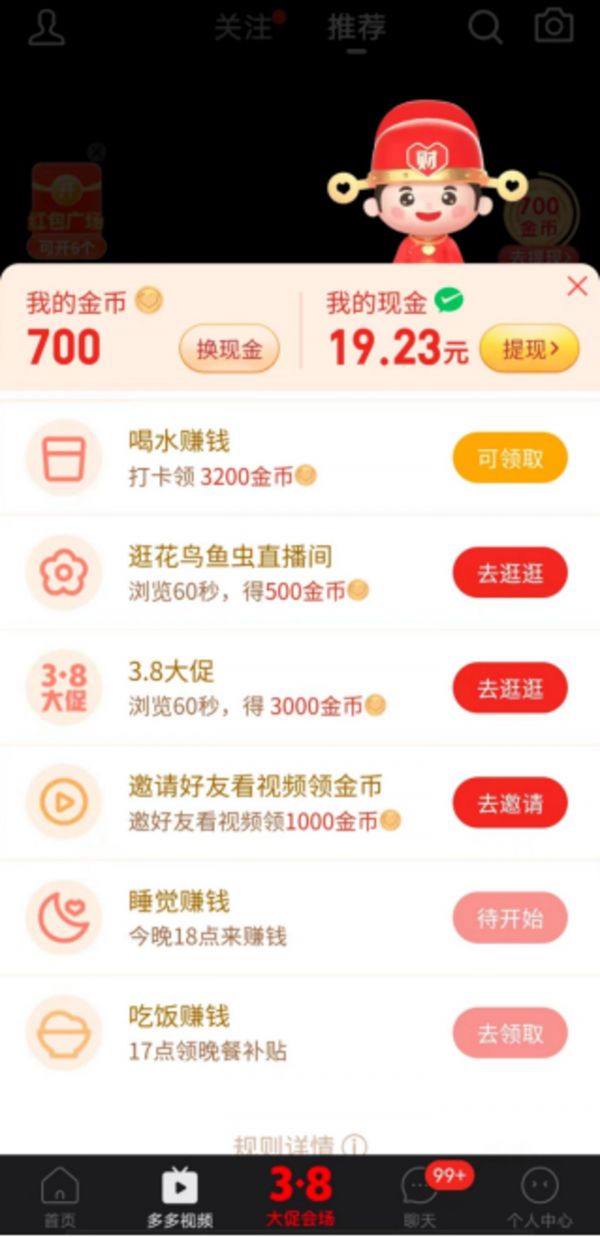Go to the 首页 tab
The width and height of the screenshot is (600, 1237).
click(x=59, y=1197)
